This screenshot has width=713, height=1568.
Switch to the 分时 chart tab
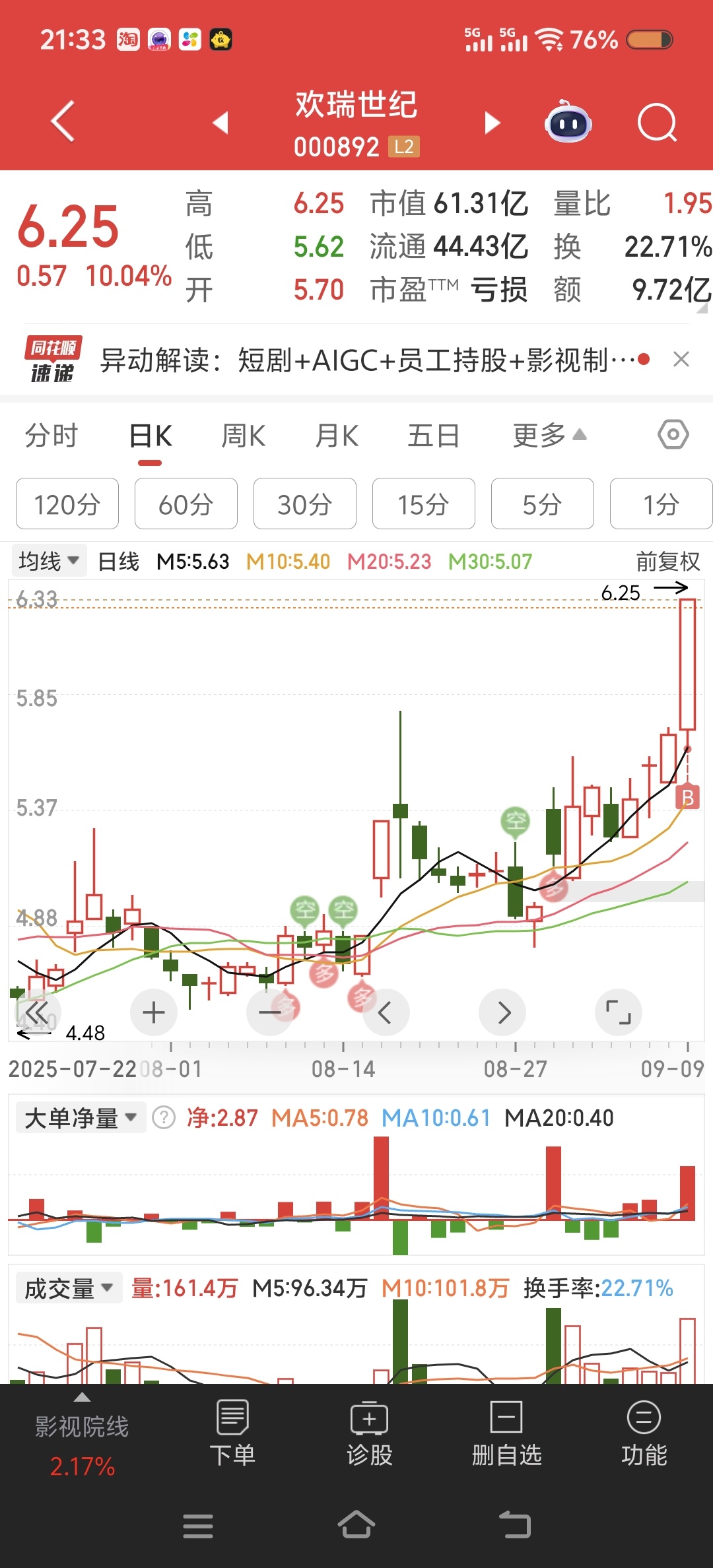[51, 436]
